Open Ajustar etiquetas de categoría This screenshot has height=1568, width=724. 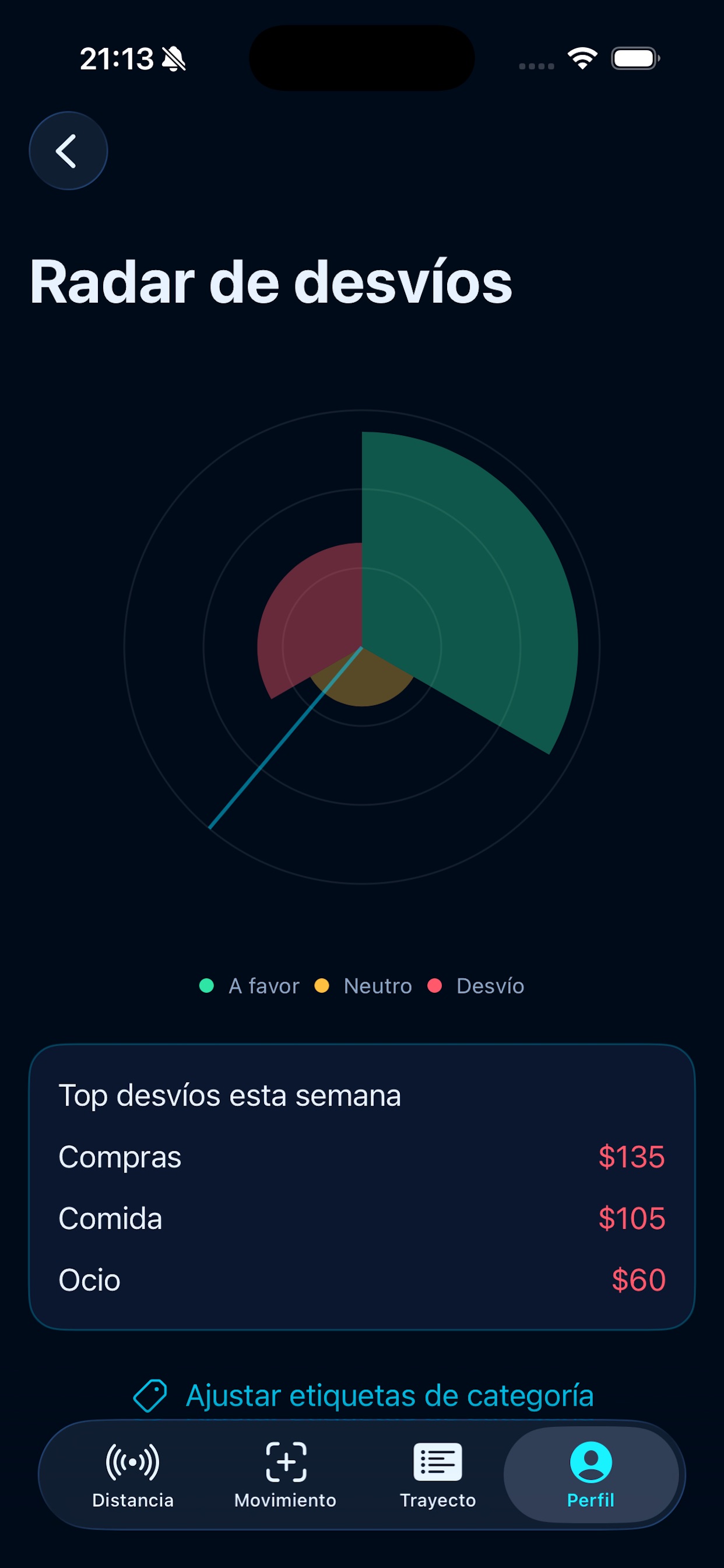363,1395
